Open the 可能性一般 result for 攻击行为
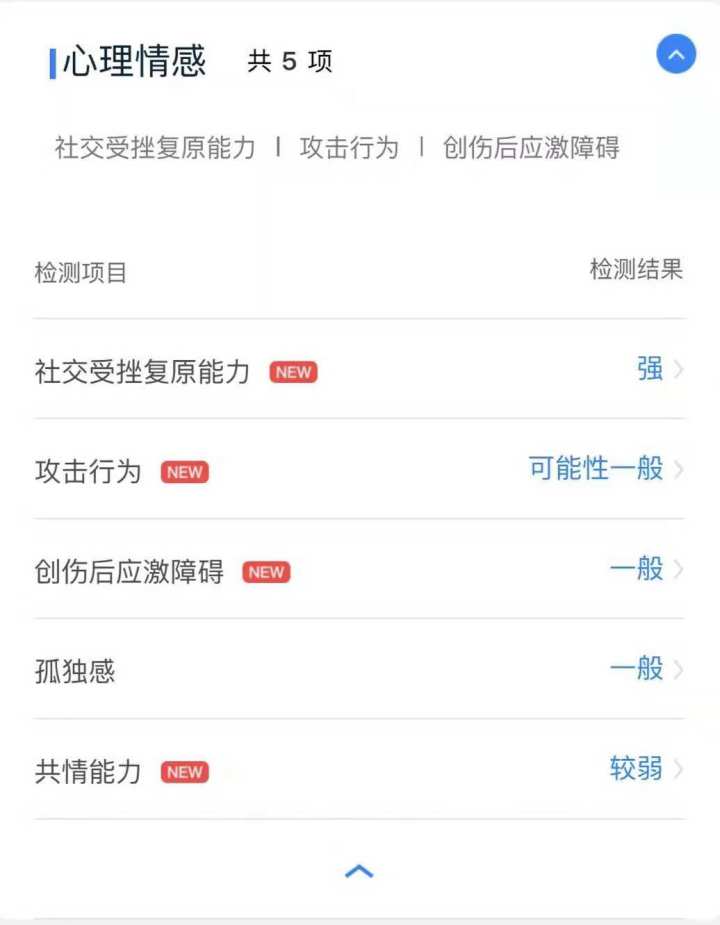 (595, 469)
